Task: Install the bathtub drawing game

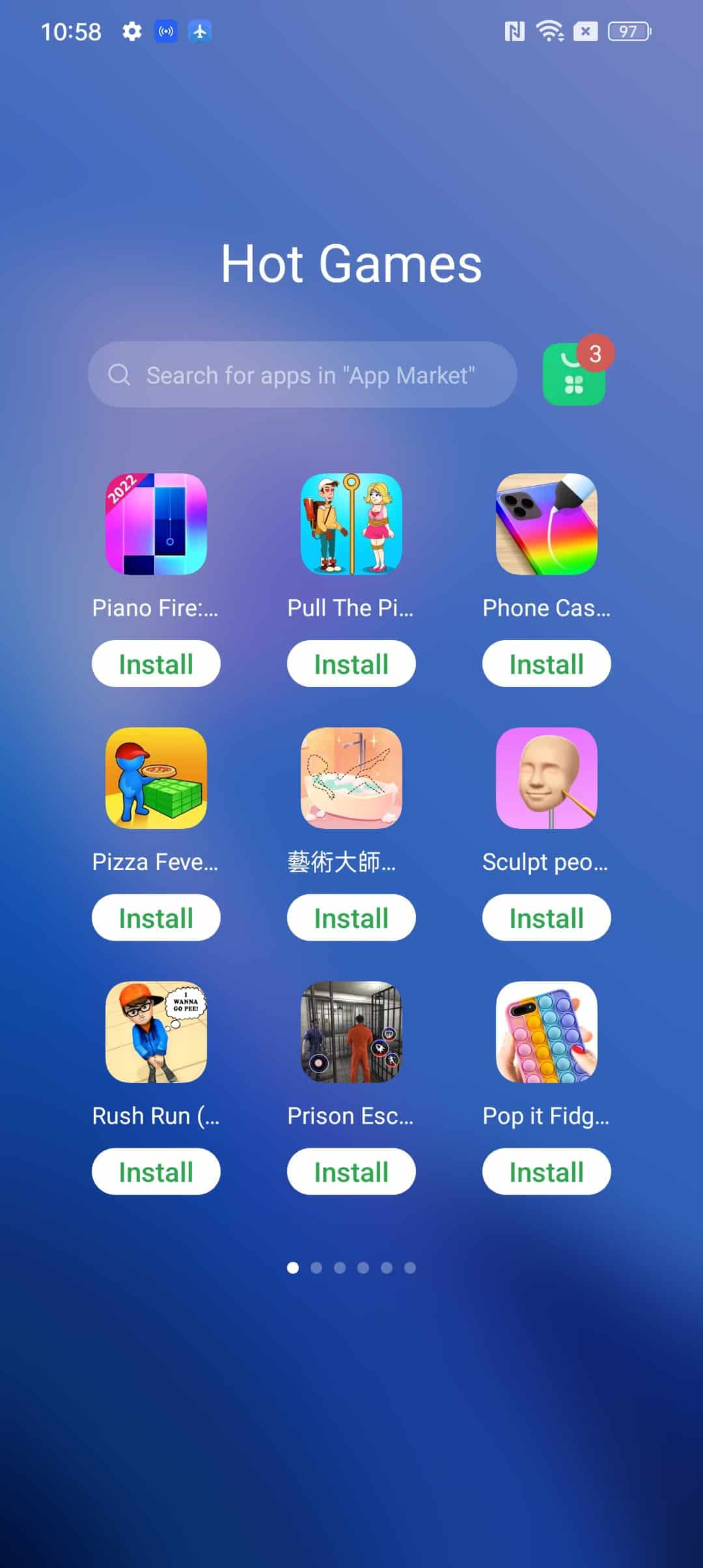Action: coord(351,917)
